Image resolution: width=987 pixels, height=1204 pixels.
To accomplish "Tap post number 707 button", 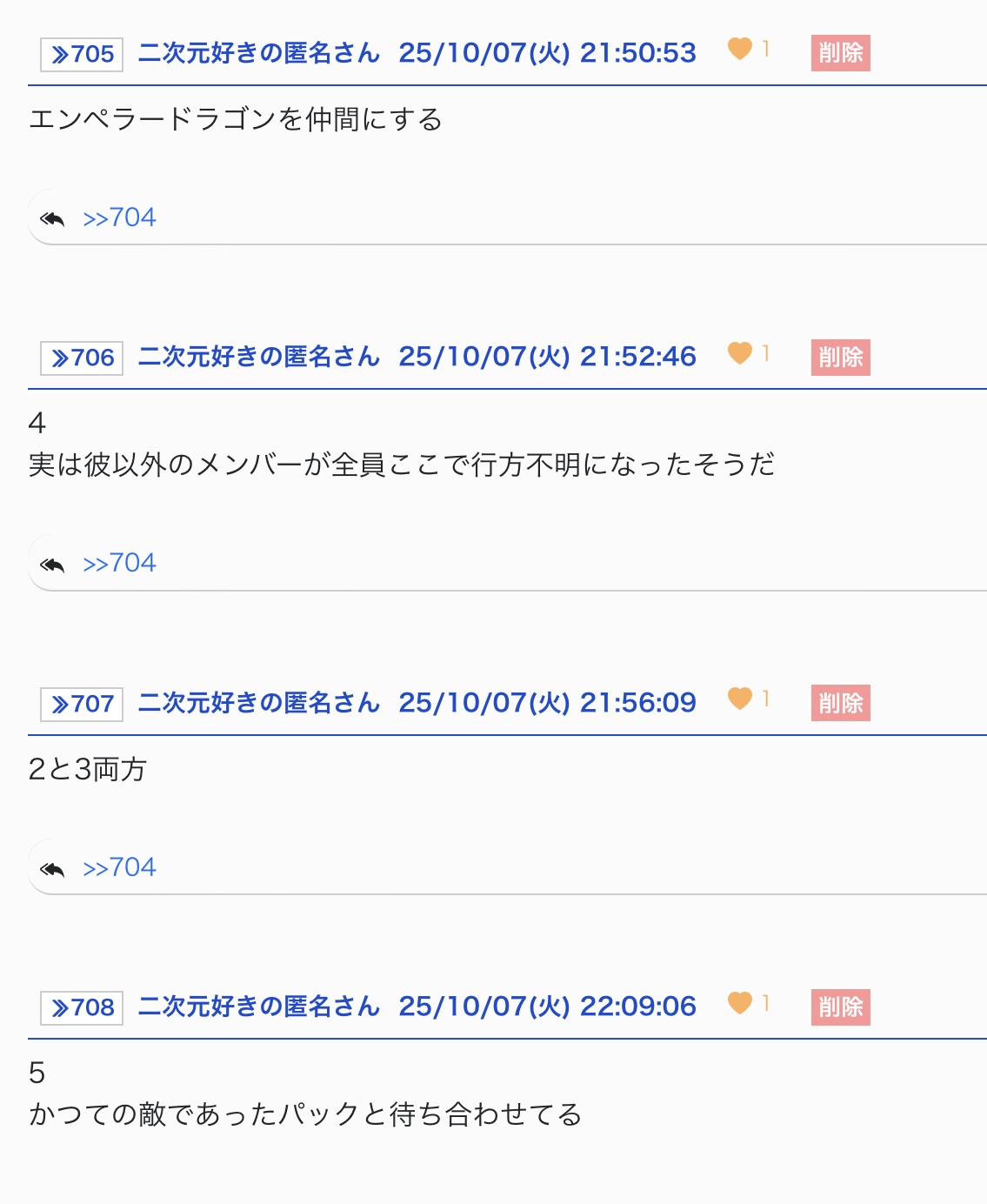I will click(x=82, y=704).
